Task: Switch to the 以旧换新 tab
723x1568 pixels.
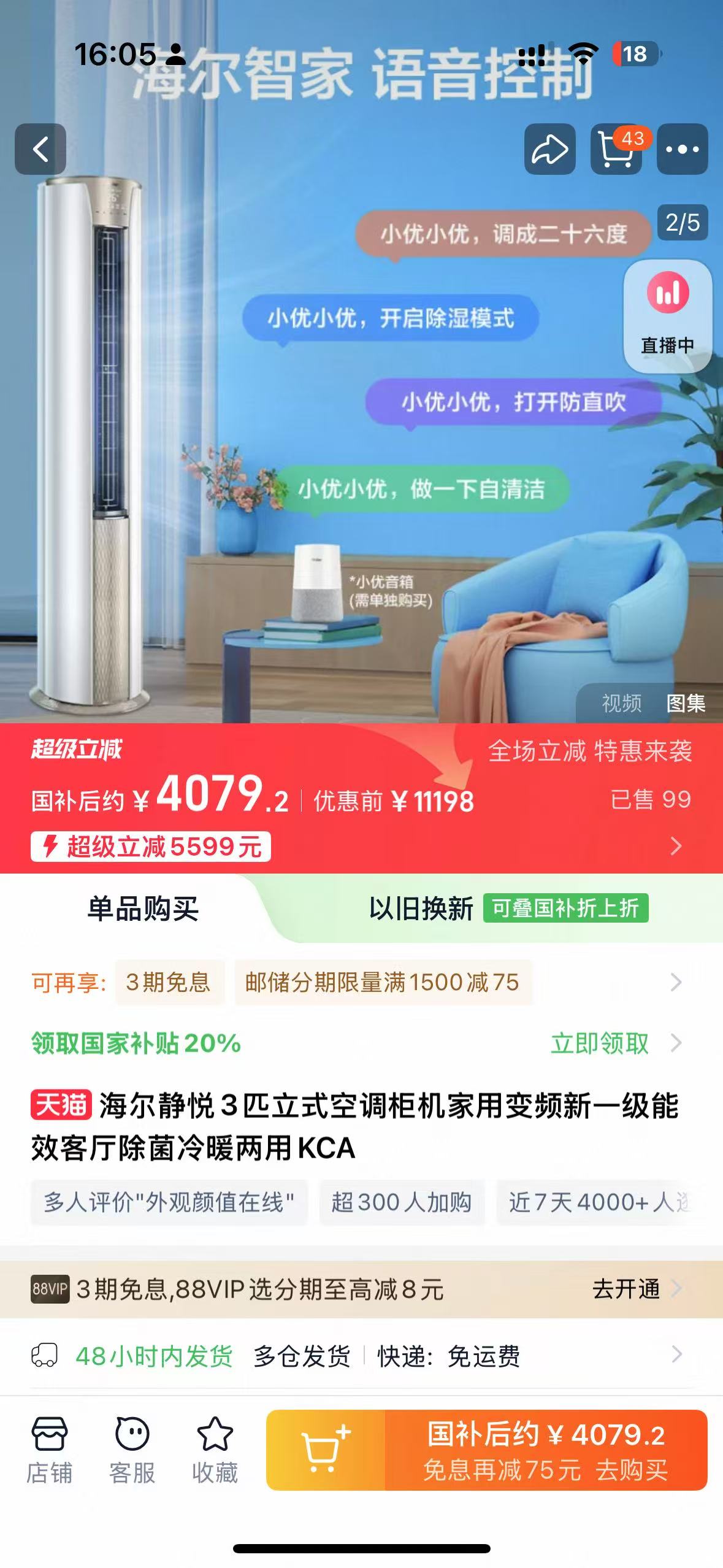Action: 421,909
